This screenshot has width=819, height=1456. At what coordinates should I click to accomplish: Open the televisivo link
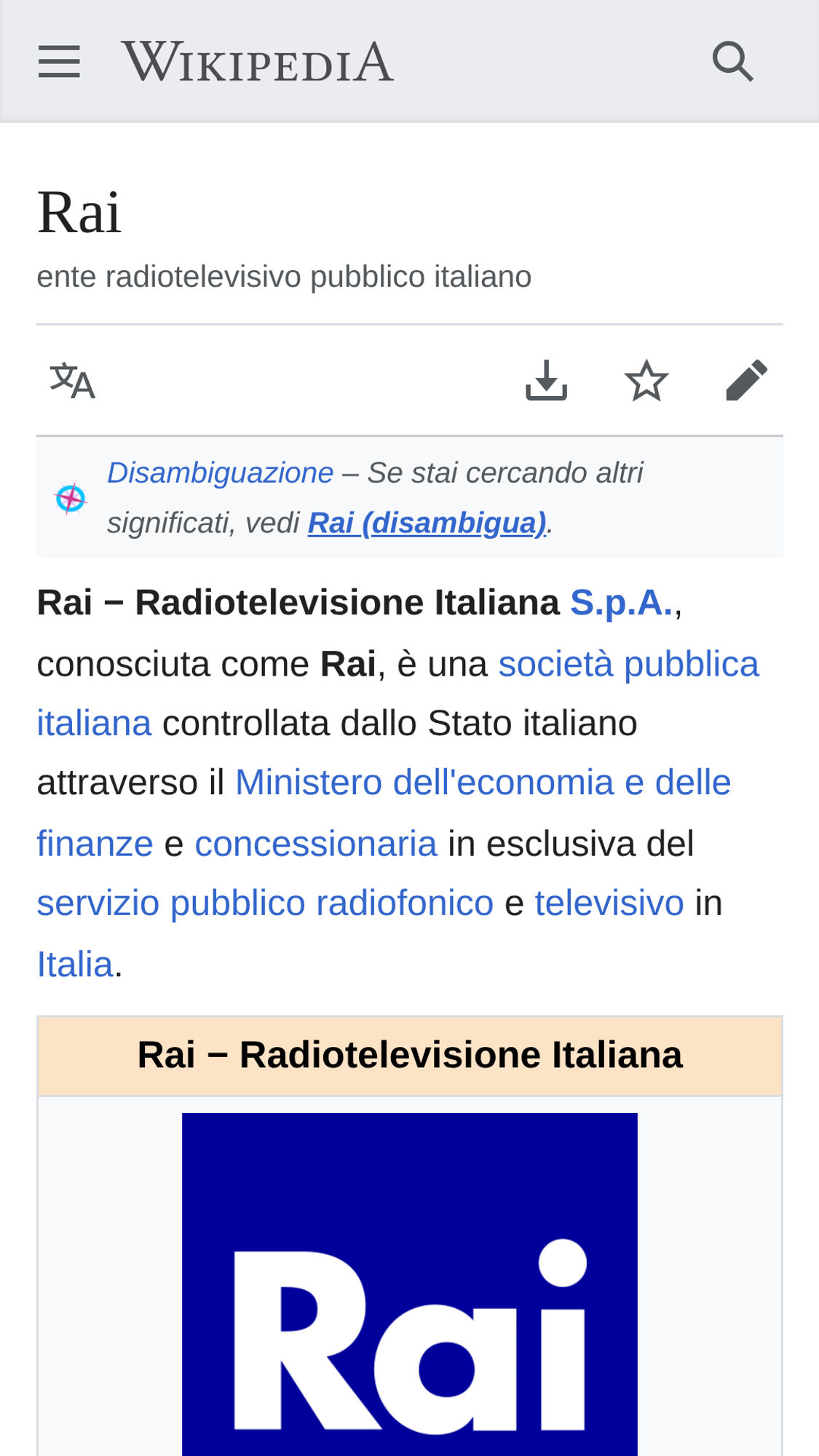click(609, 903)
